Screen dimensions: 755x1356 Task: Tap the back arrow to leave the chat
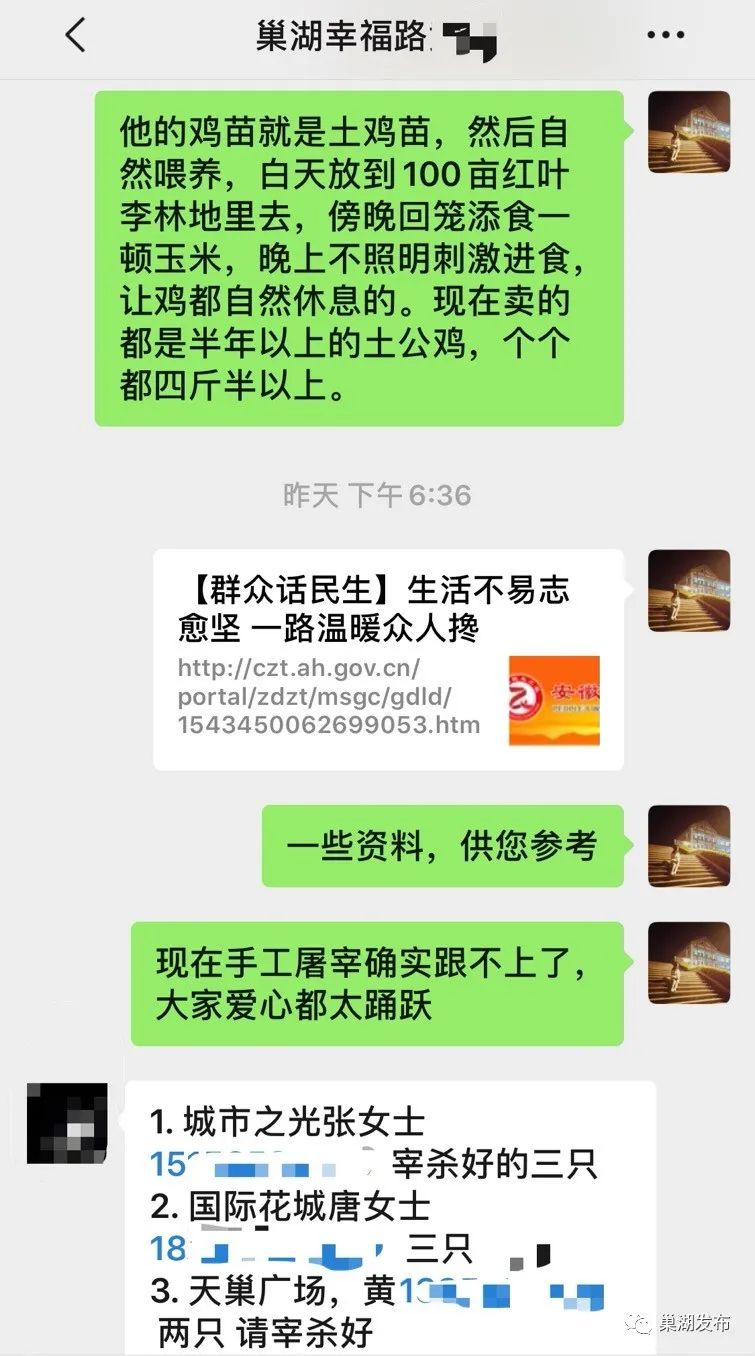coord(75,33)
